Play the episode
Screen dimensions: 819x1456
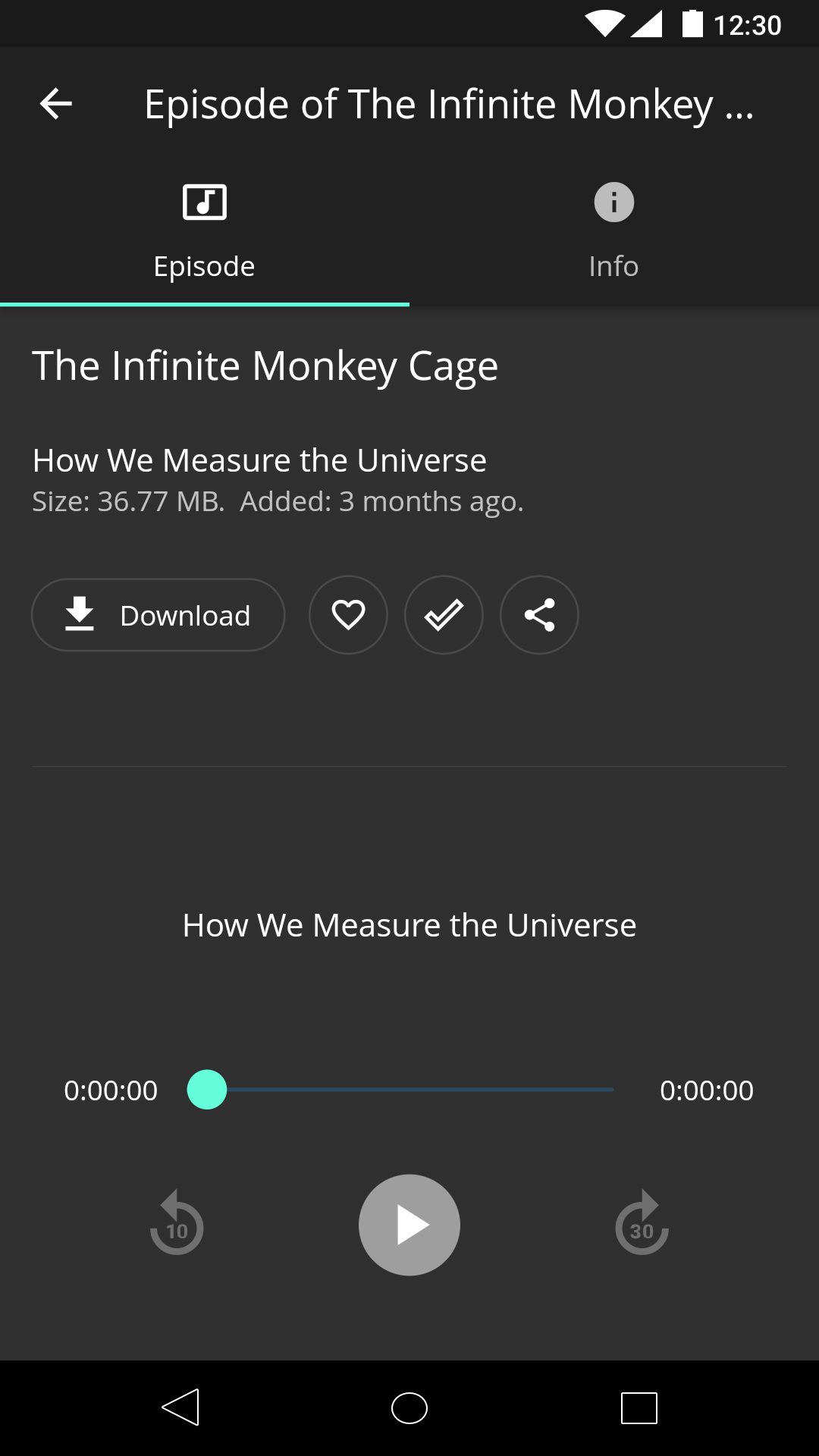click(x=409, y=1225)
